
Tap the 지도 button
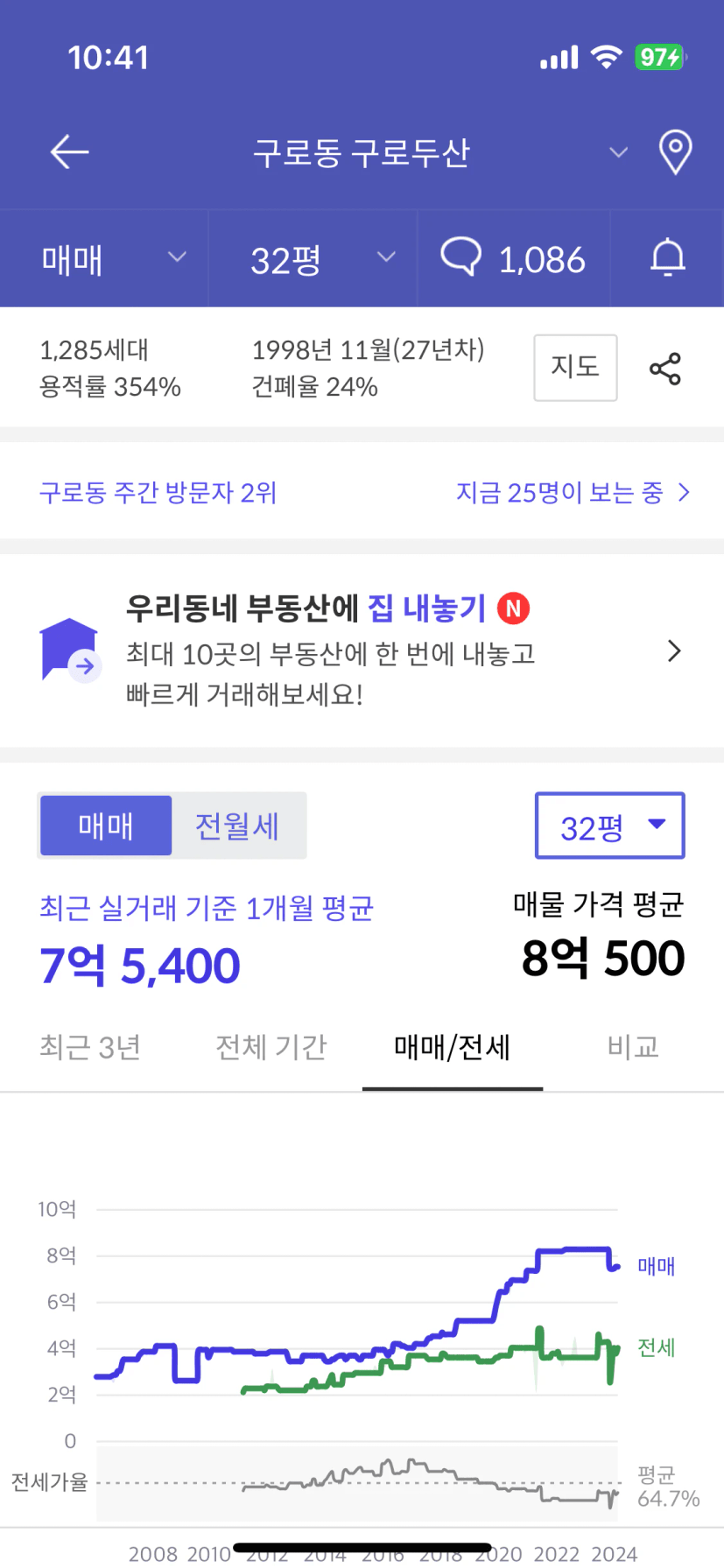tap(575, 368)
